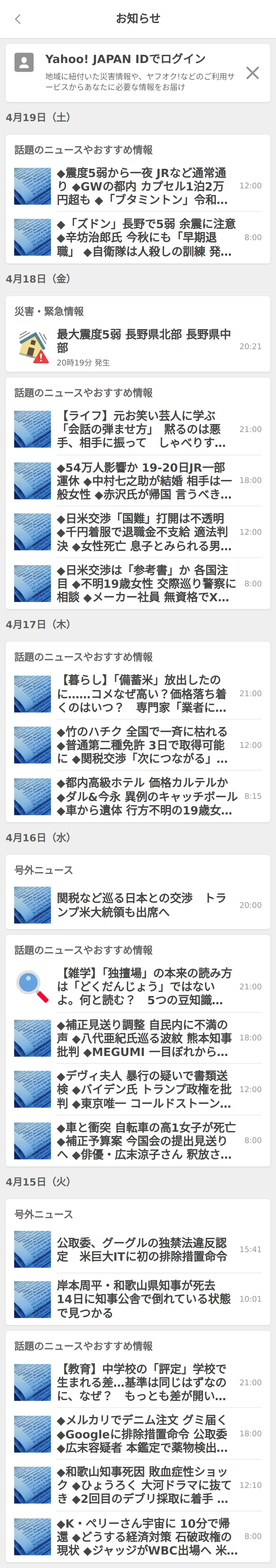The height and width of the screenshot is (1568, 276).
Task: Go back from the お知らせ screen
Action: (x=18, y=19)
